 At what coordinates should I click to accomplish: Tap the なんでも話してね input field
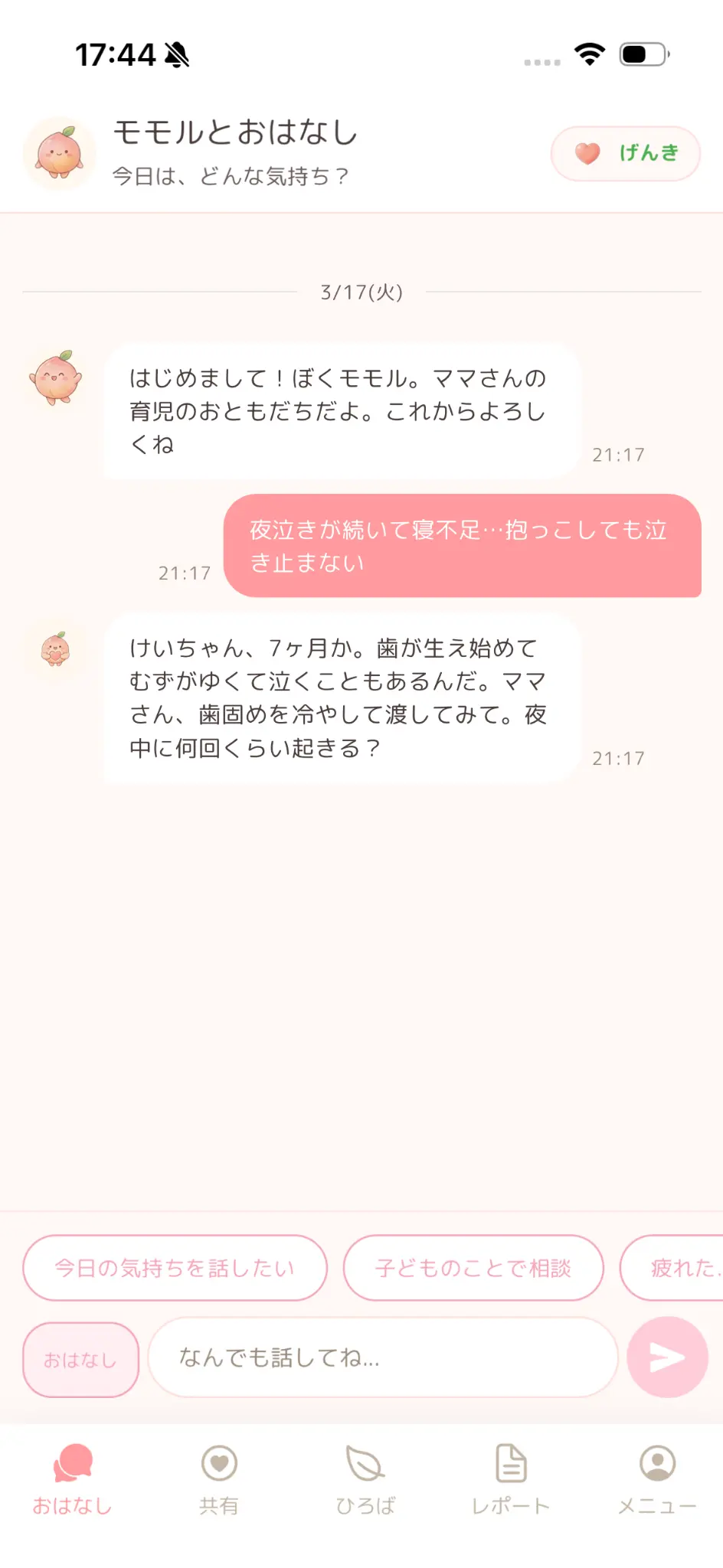pyautogui.click(x=381, y=1358)
